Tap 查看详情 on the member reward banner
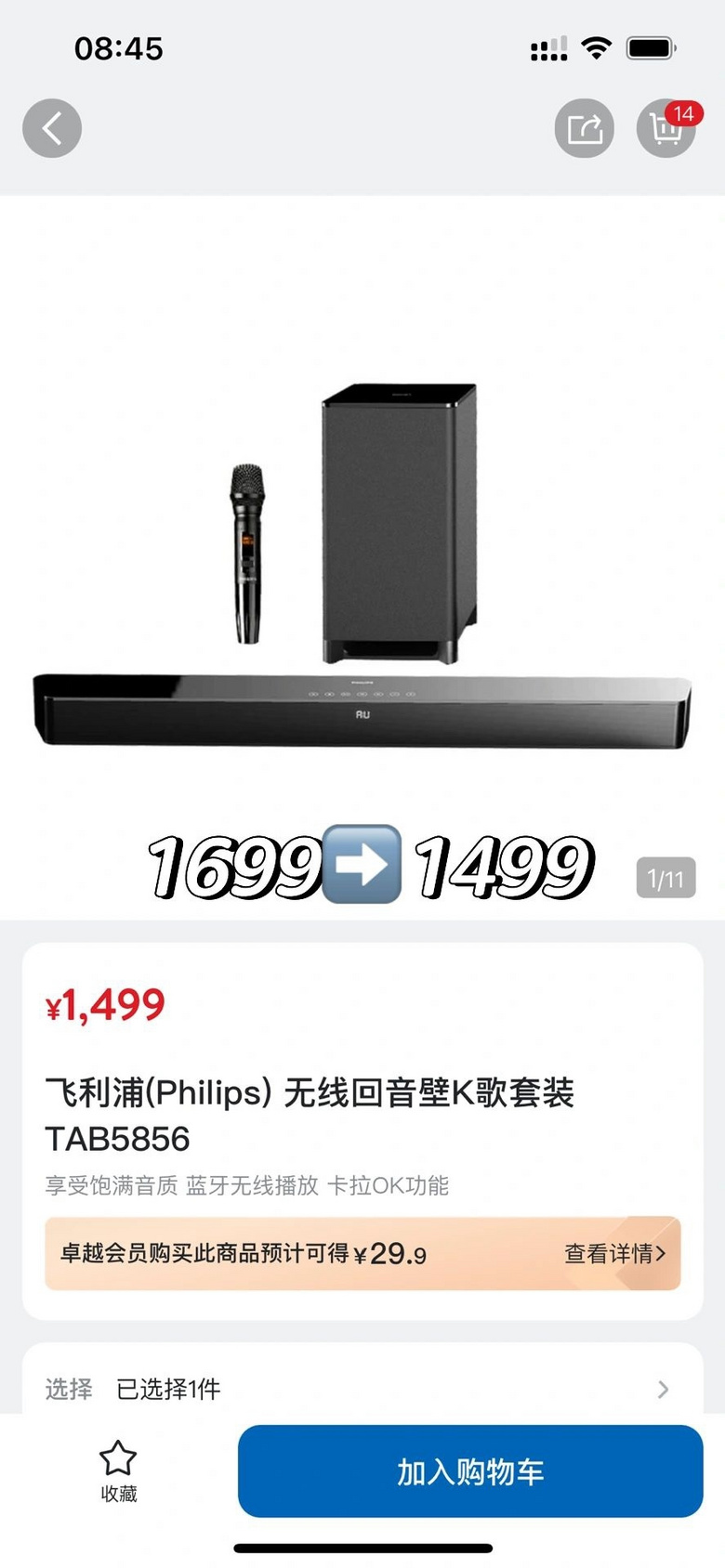Image resolution: width=725 pixels, height=1568 pixels. 615,1254
